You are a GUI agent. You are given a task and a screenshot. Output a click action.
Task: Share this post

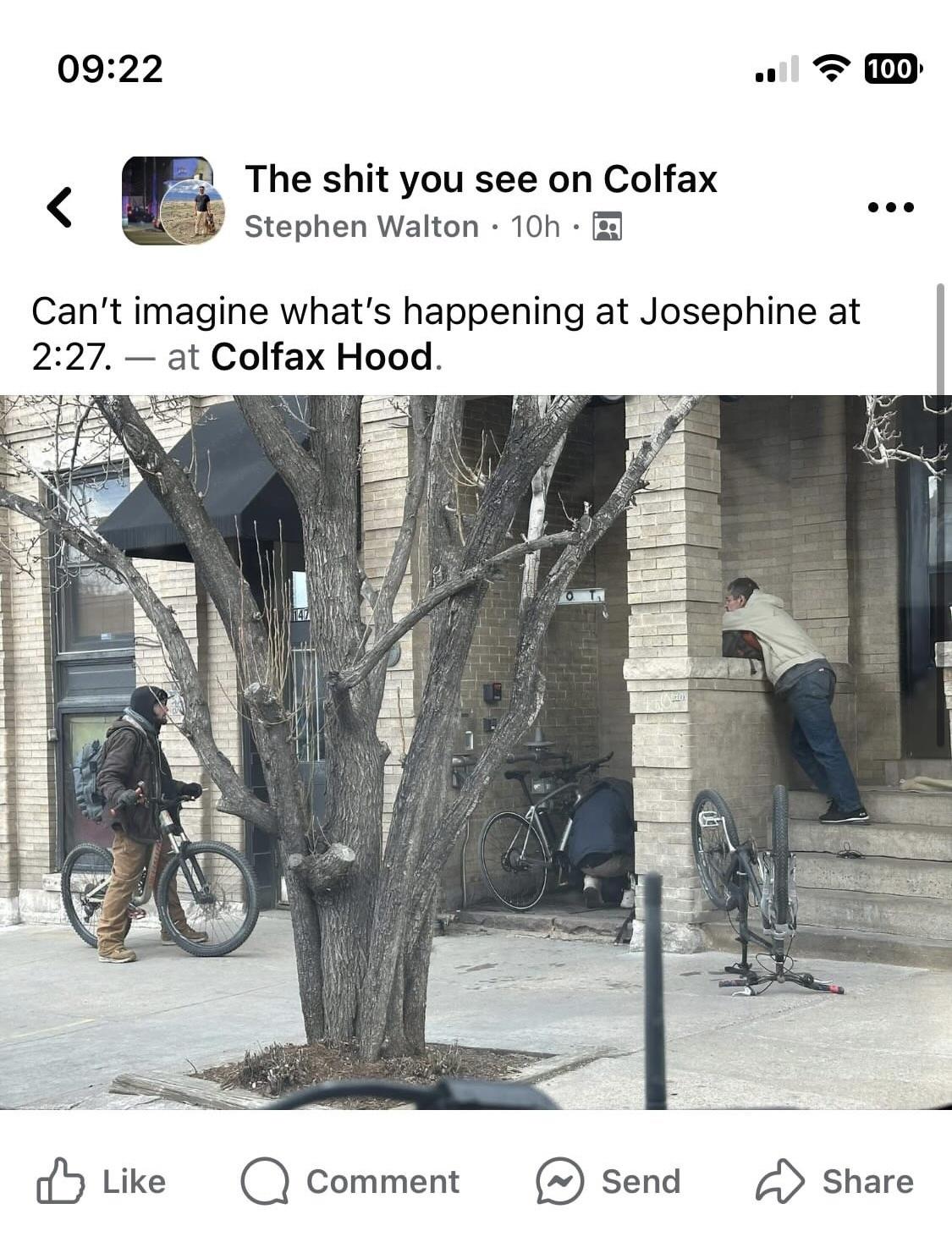click(x=834, y=1181)
